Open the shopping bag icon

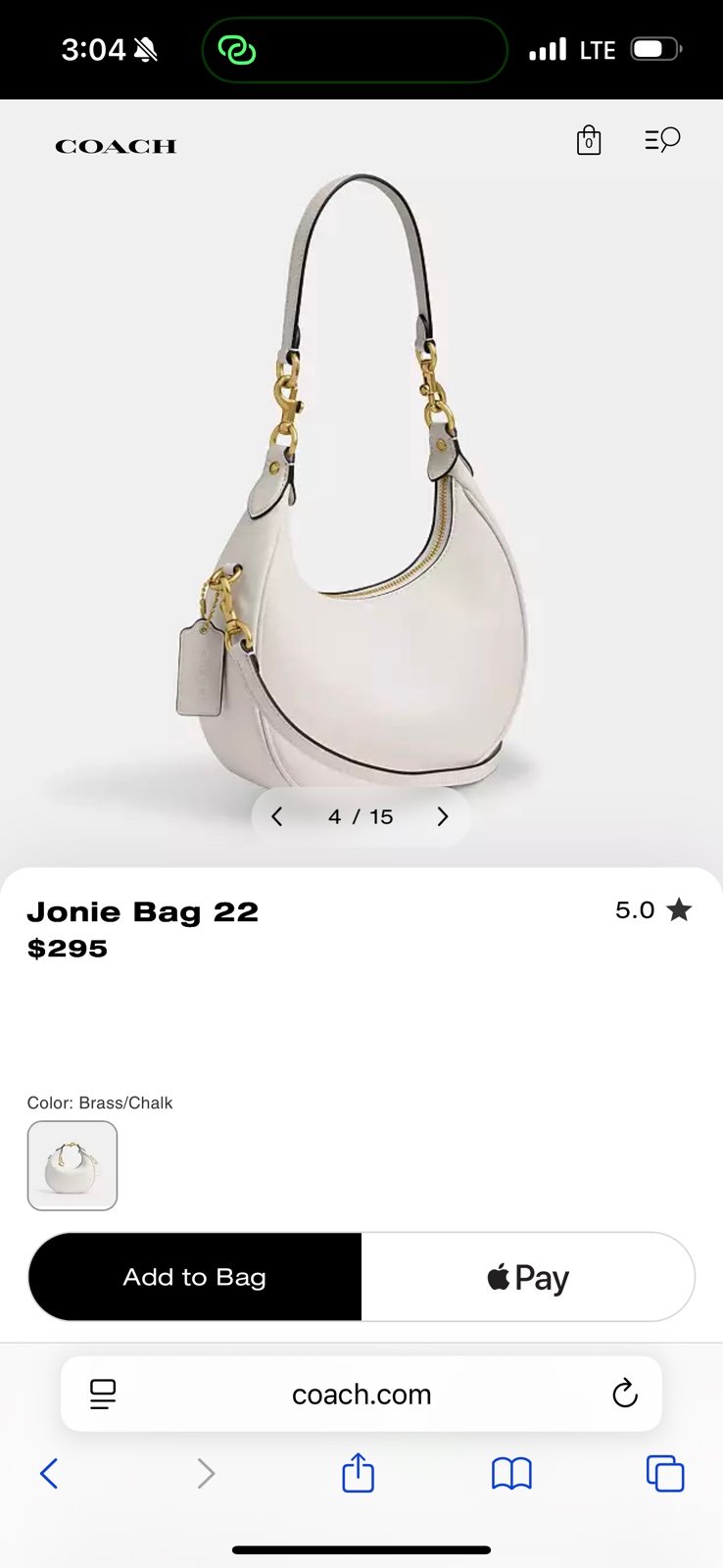[588, 141]
